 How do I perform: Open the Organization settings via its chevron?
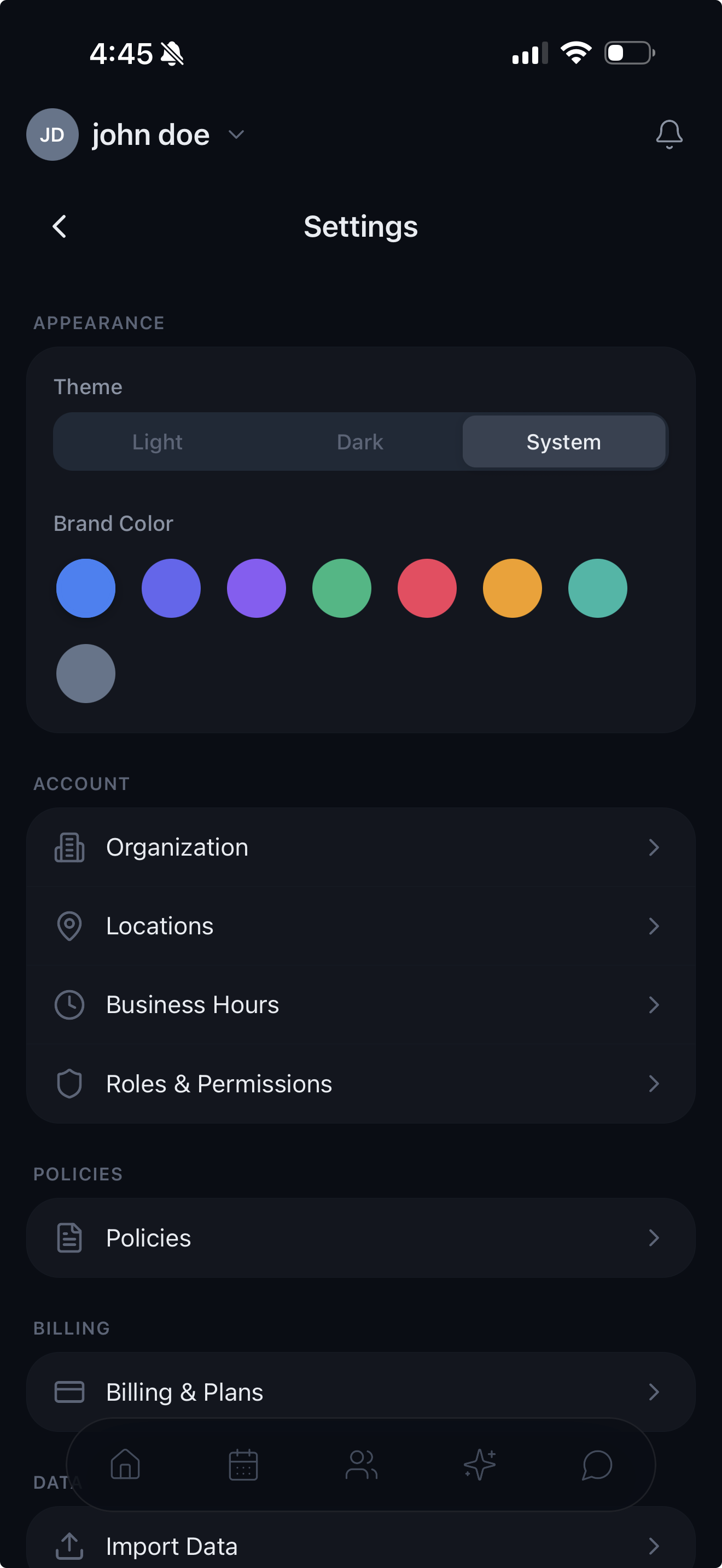(x=654, y=847)
